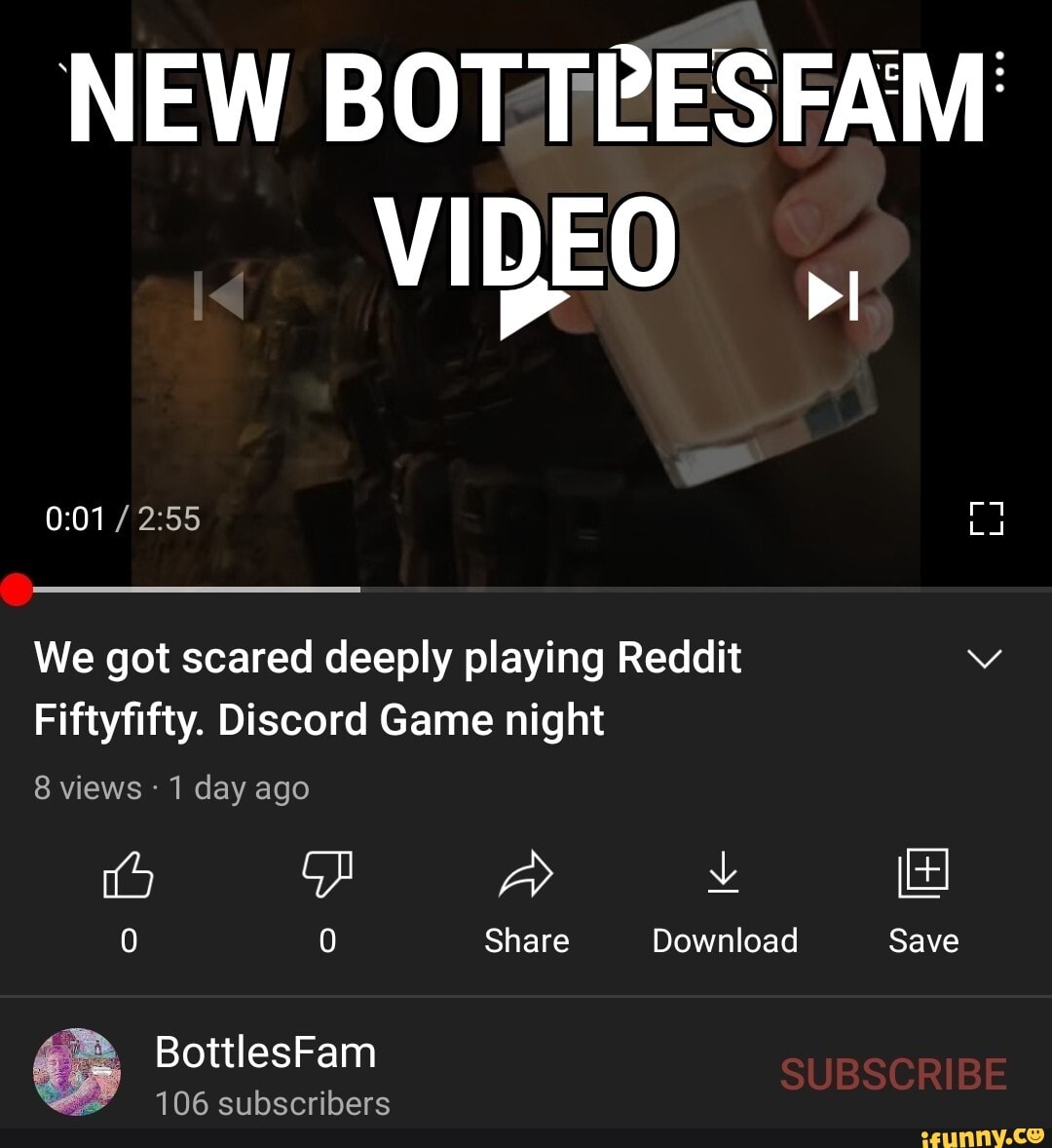Go back to the previous video
The width and height of the screenshot is (1052, 1148).
tap(222, 297)
